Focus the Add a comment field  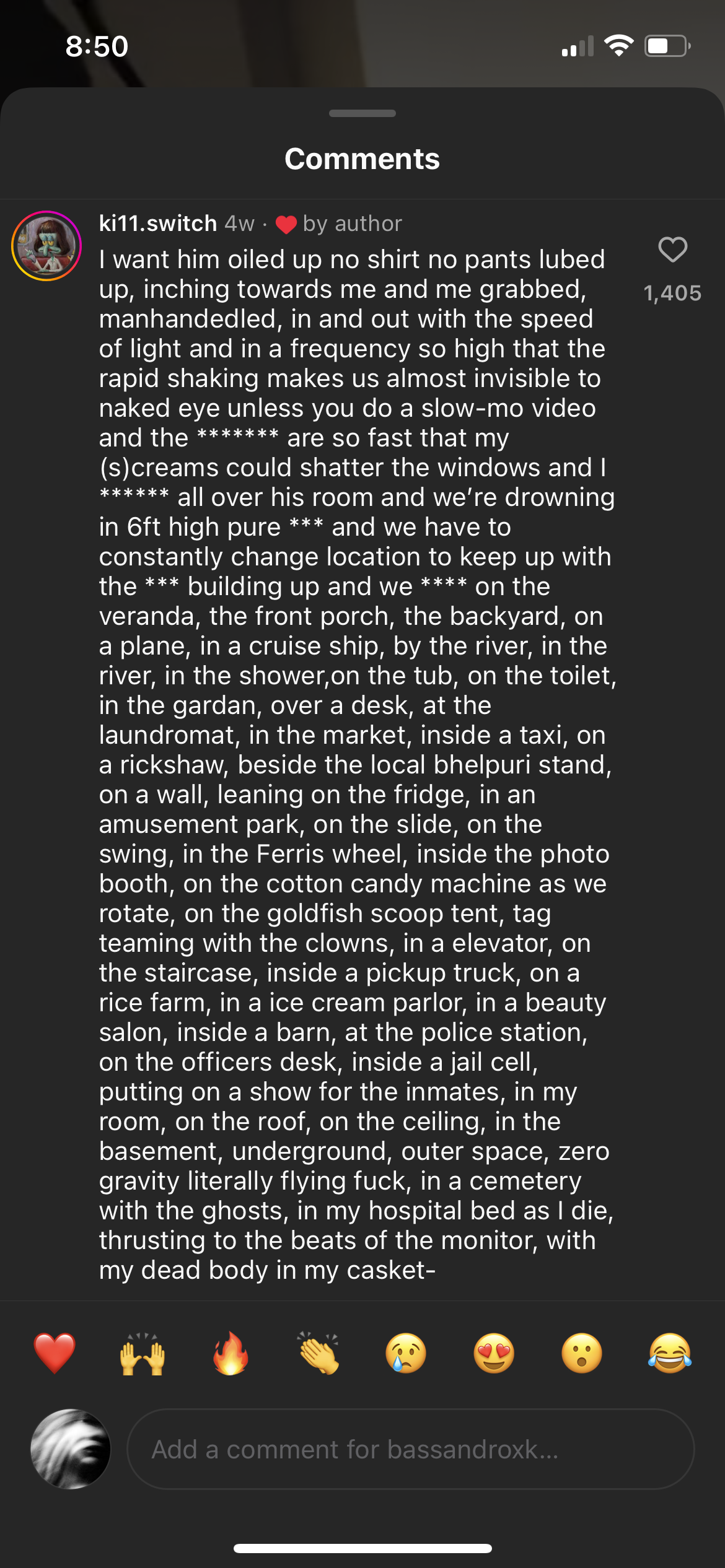pos(410,1449)
